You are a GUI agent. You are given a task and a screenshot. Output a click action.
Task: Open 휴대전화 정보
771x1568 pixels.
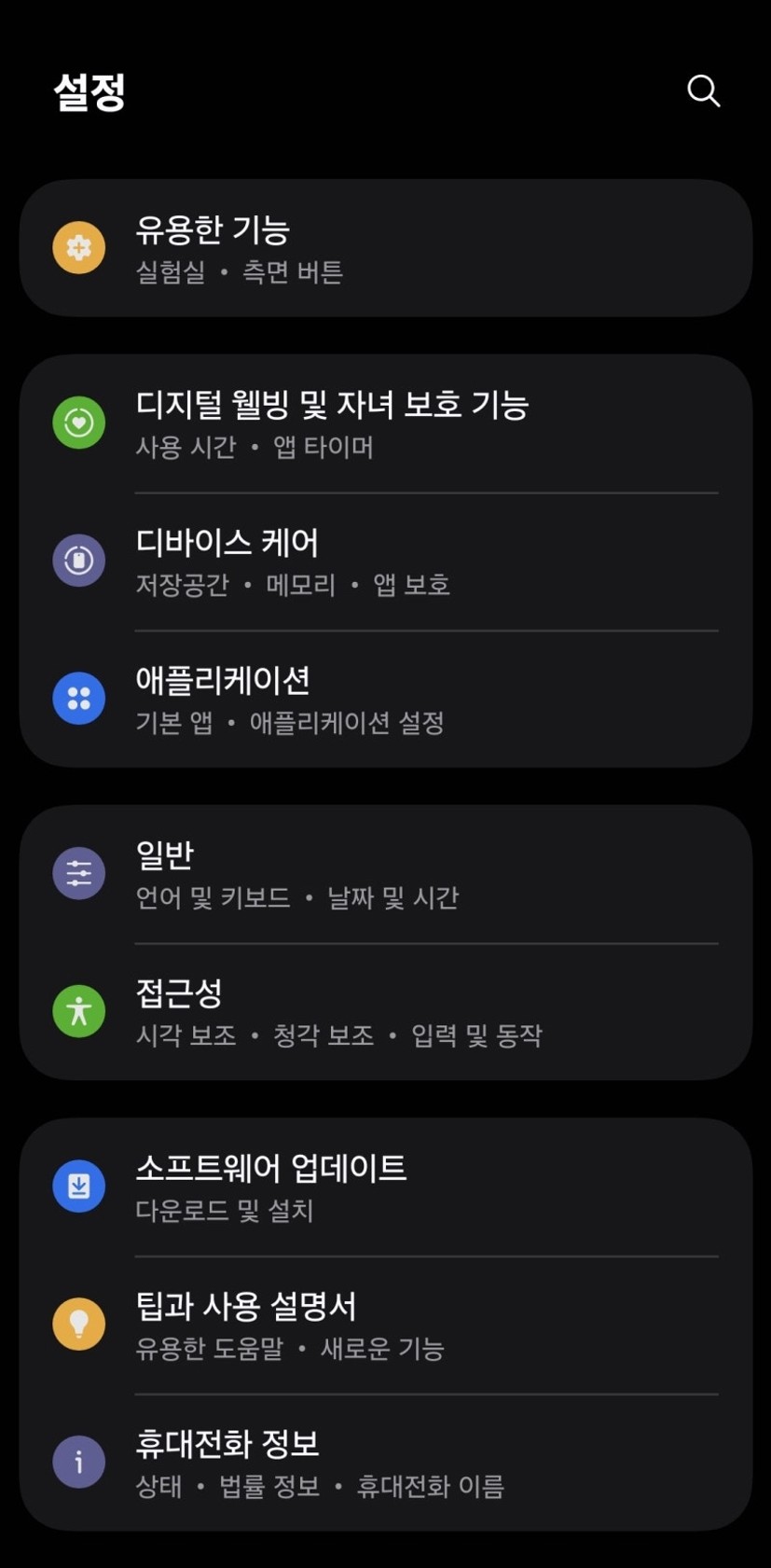pyautogui.click(x=386, y=1463)
